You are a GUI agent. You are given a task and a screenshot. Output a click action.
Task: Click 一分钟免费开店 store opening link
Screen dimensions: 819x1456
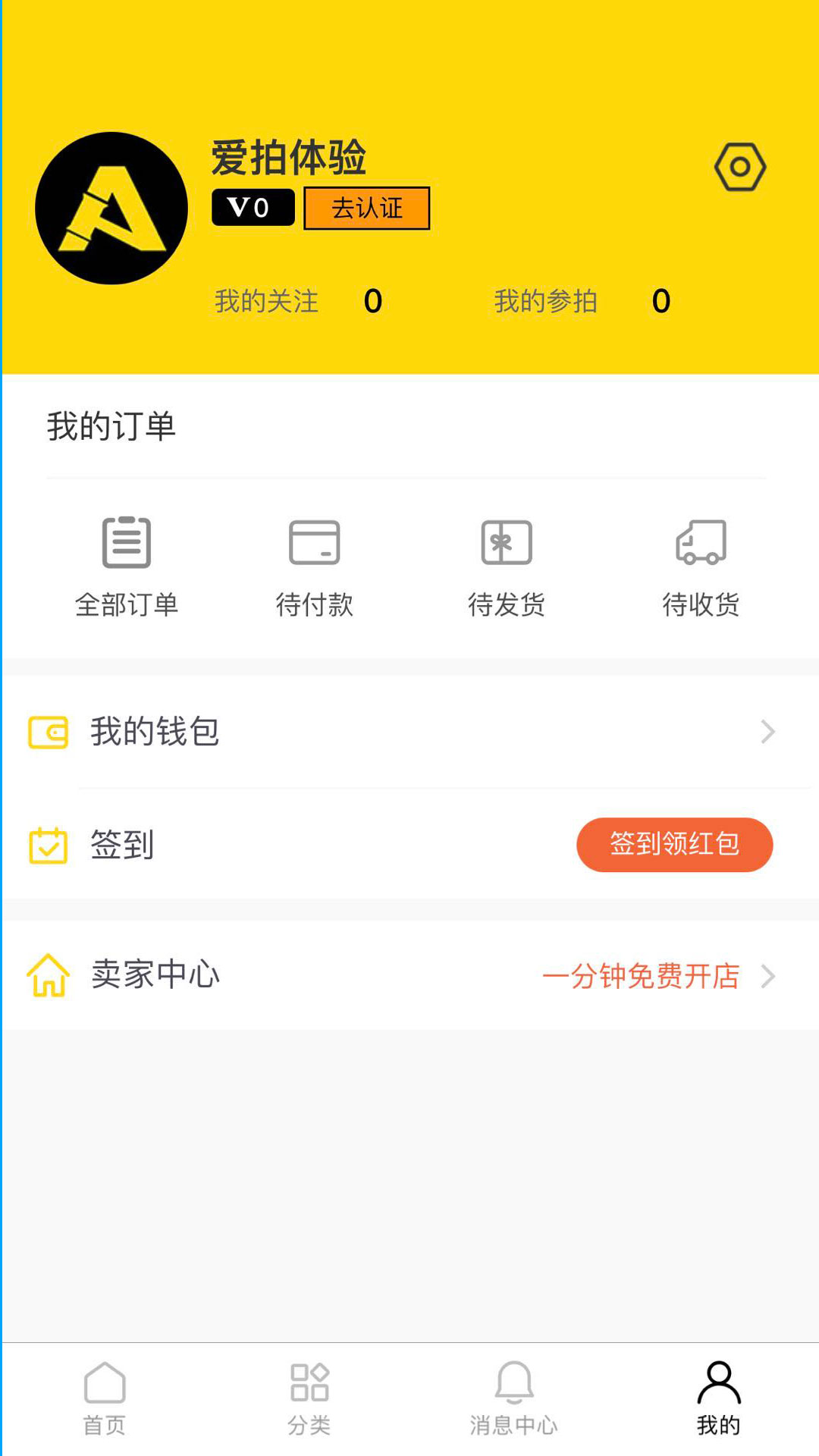pos(641,977)
